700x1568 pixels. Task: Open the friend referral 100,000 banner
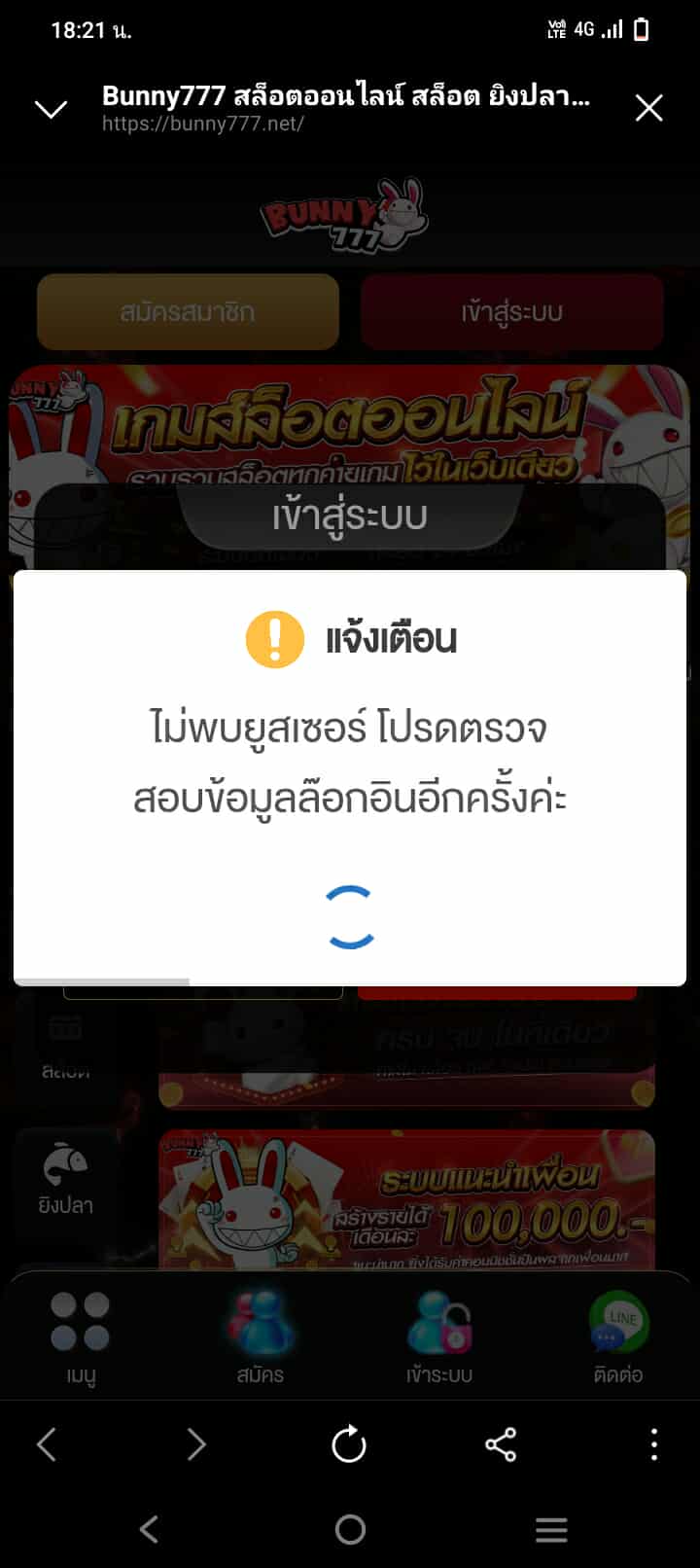pos(406,1201)
